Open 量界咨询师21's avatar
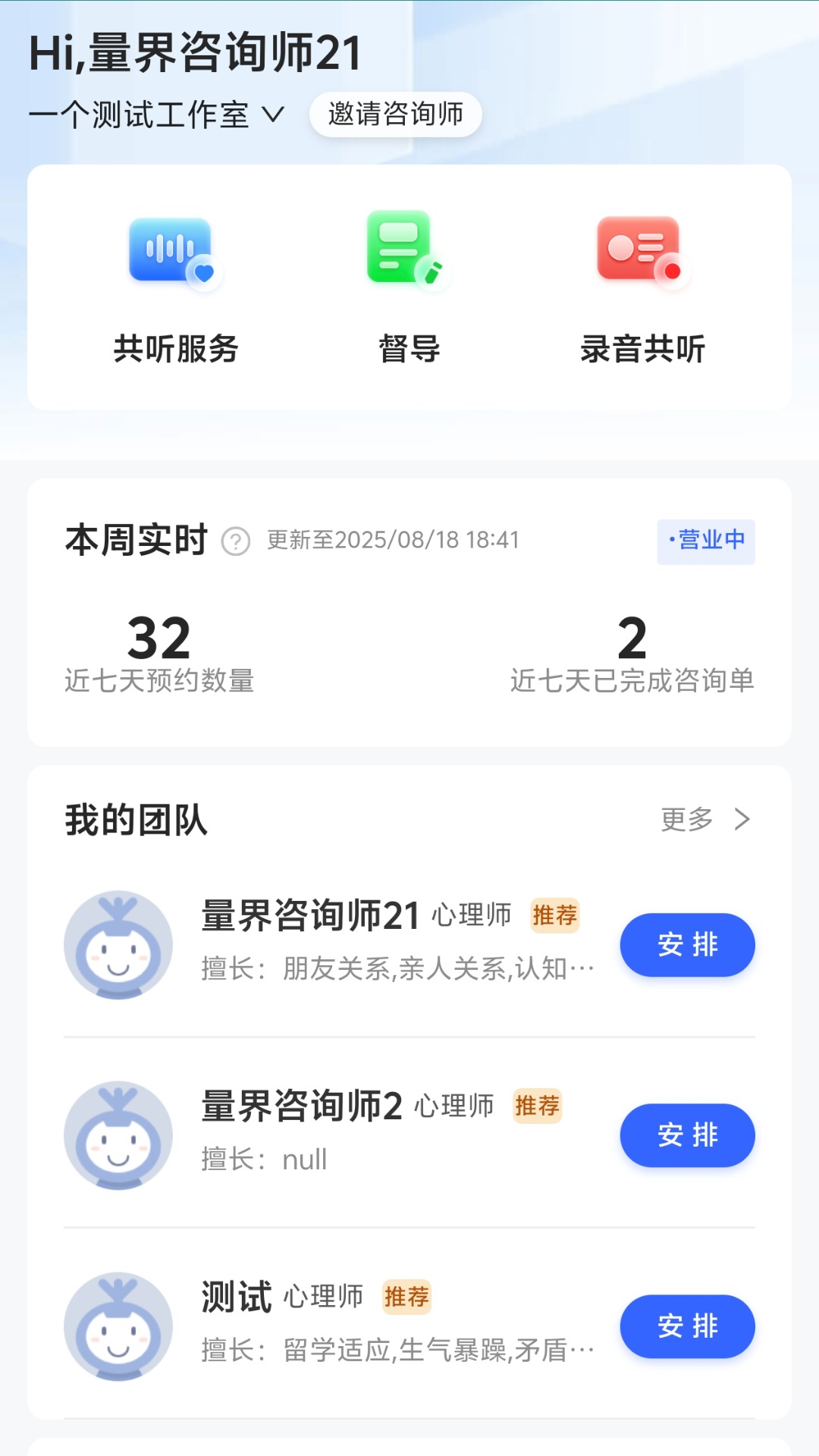 [118, 945]
